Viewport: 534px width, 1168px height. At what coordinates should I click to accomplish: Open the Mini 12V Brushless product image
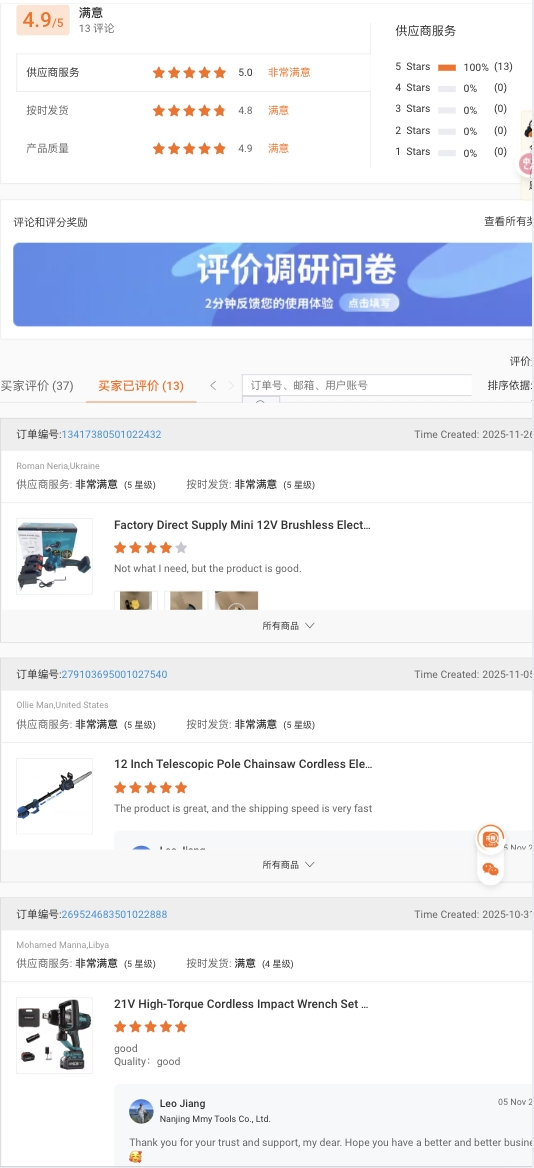click(x=54, y=556)
